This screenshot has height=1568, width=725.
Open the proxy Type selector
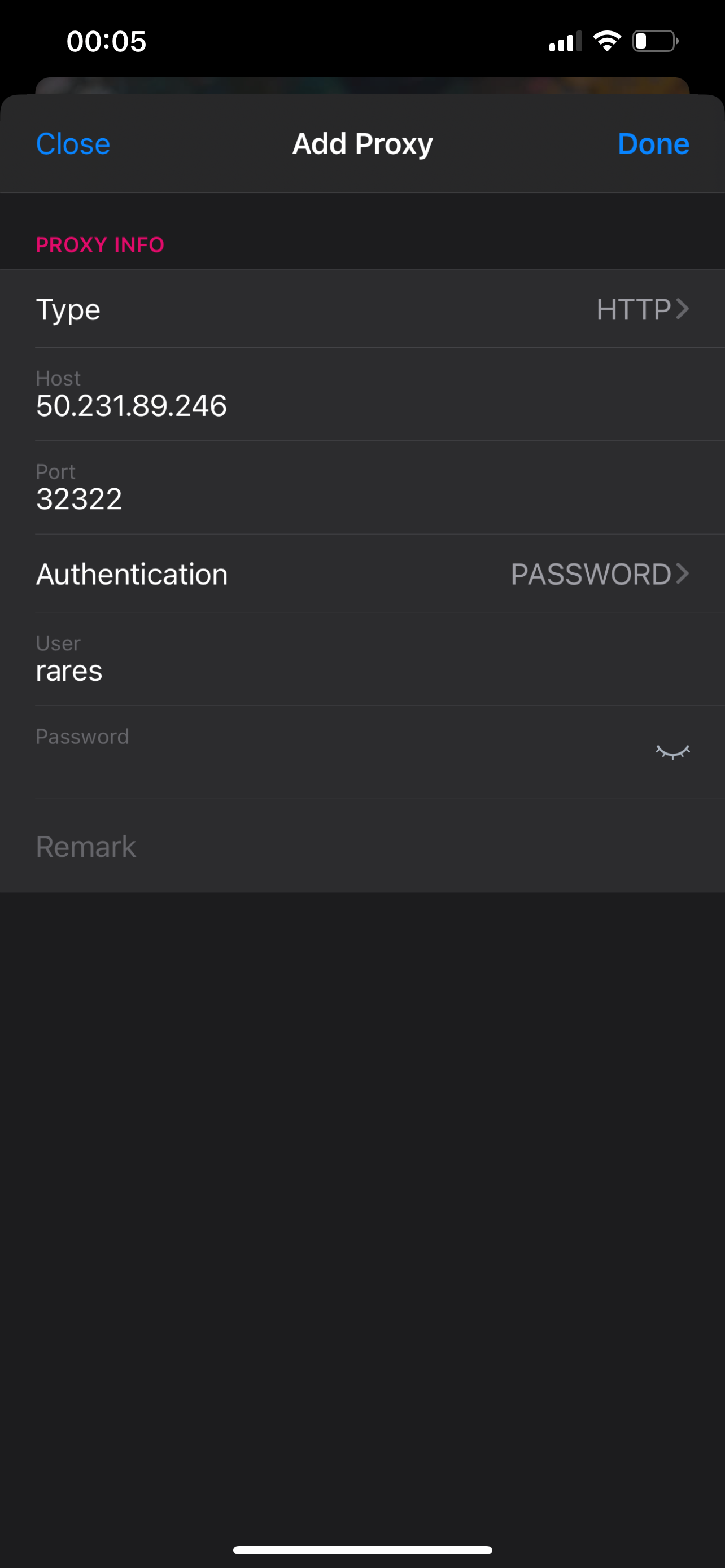coord(362,309)
